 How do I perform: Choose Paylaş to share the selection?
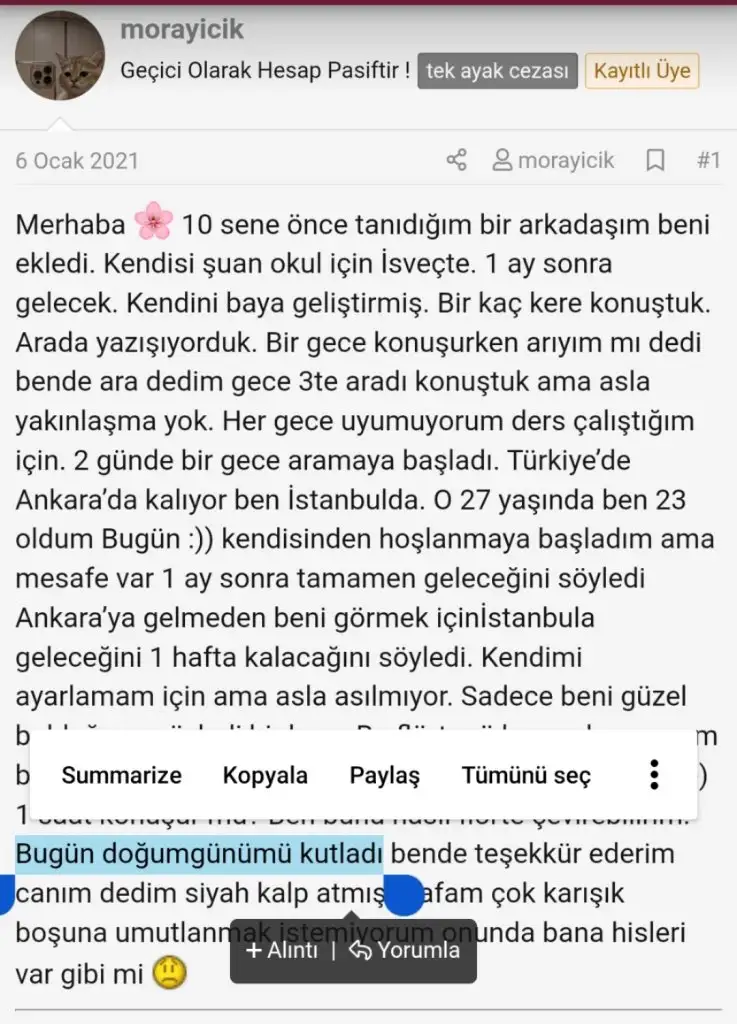384,775
